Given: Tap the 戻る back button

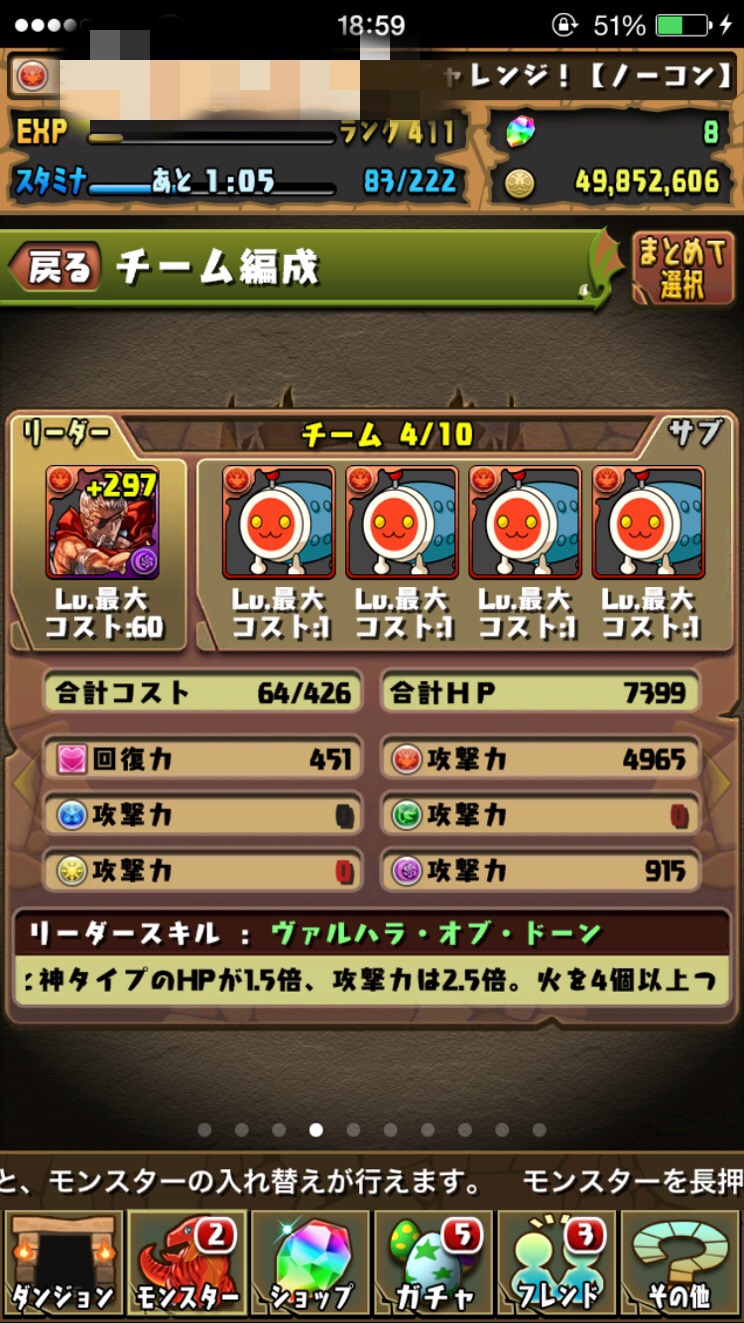Looking at the screenshot, I should point(55,268).
